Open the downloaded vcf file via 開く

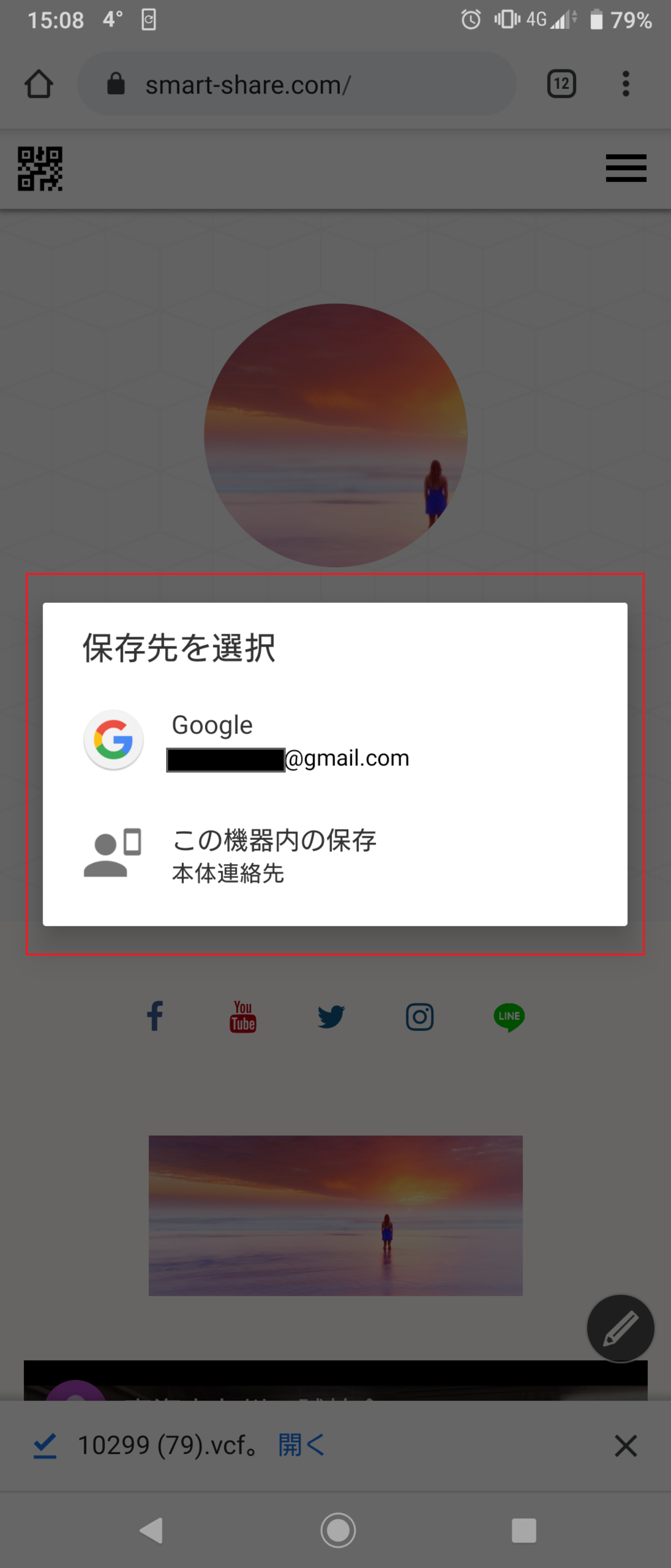pyautogui.click(x=302, y=1444)
